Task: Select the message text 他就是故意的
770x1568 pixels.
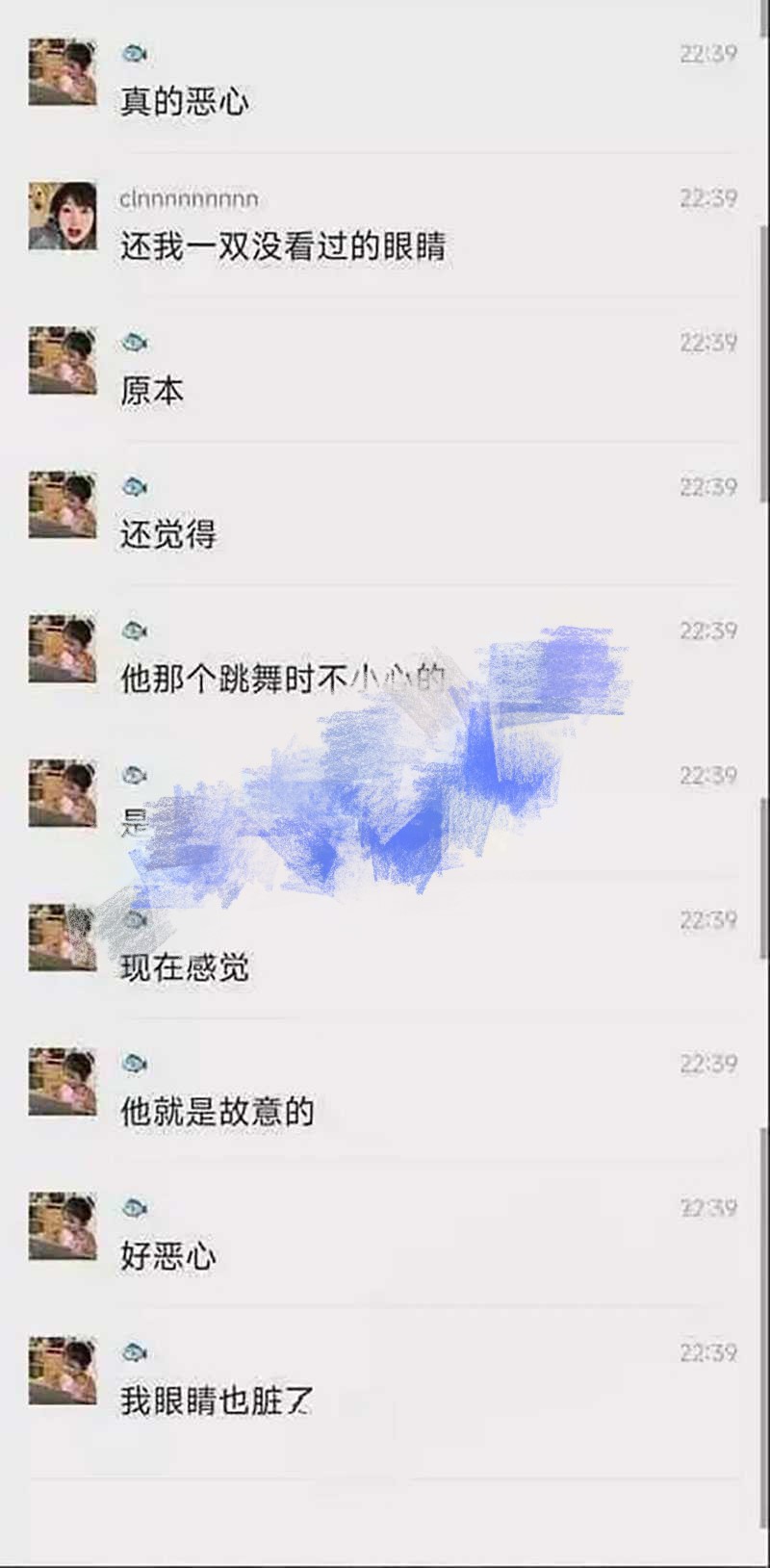Action: click(219, 1112)
